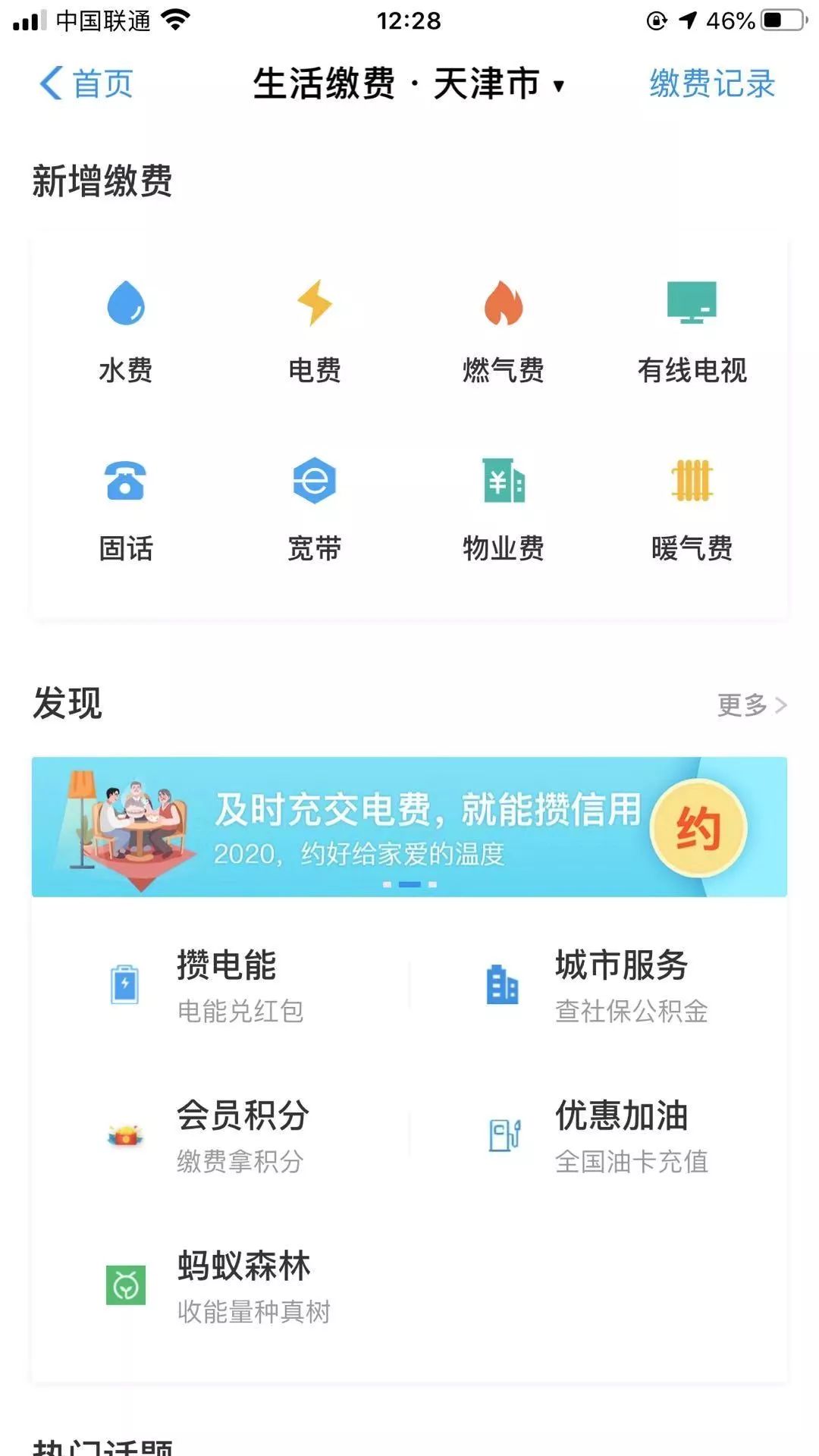Open 缴费记录 payment history

click(x=711, y=83)
